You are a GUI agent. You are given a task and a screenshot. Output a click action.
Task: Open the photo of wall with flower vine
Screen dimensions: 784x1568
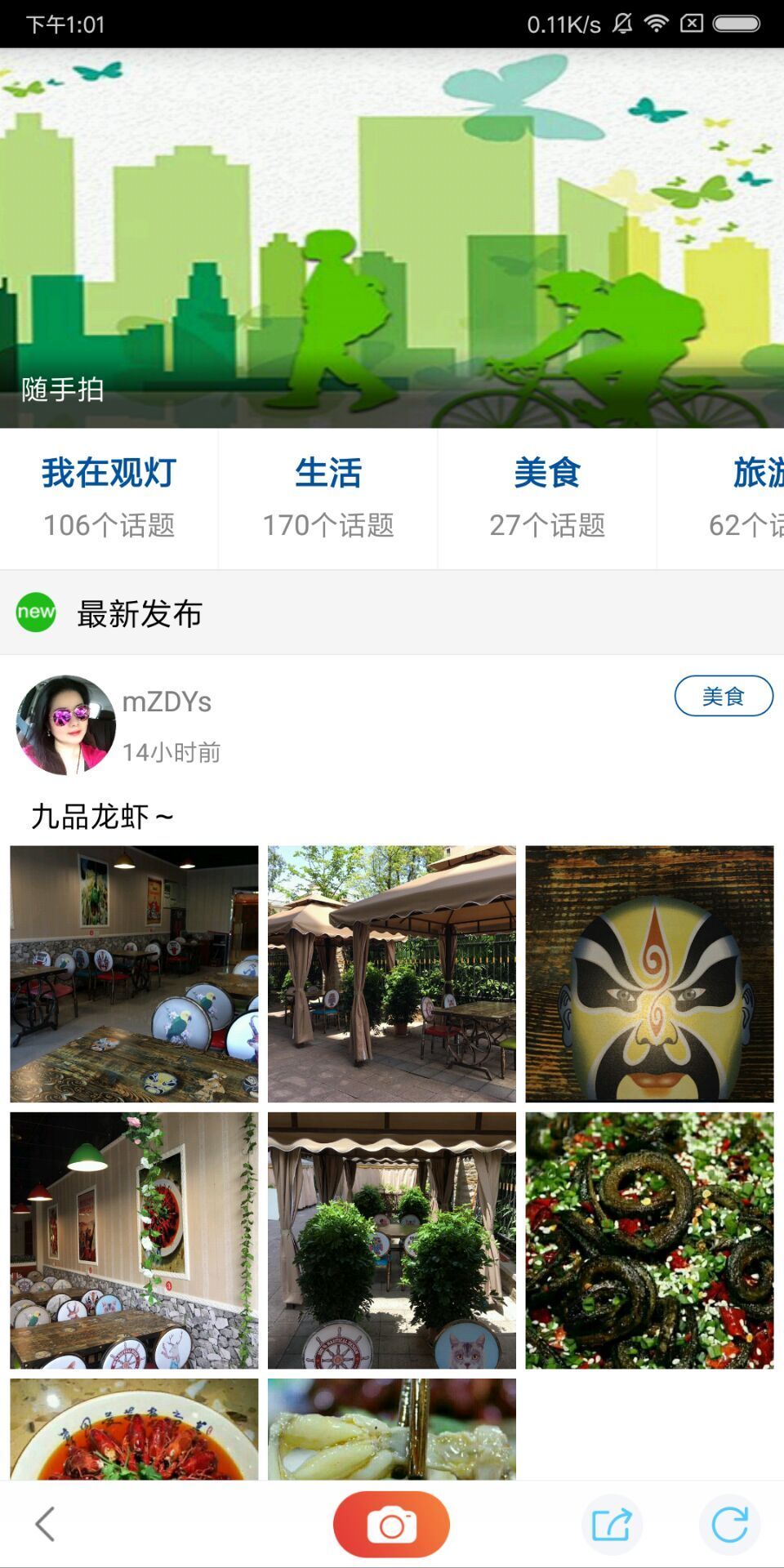(x=134, y=1240)
